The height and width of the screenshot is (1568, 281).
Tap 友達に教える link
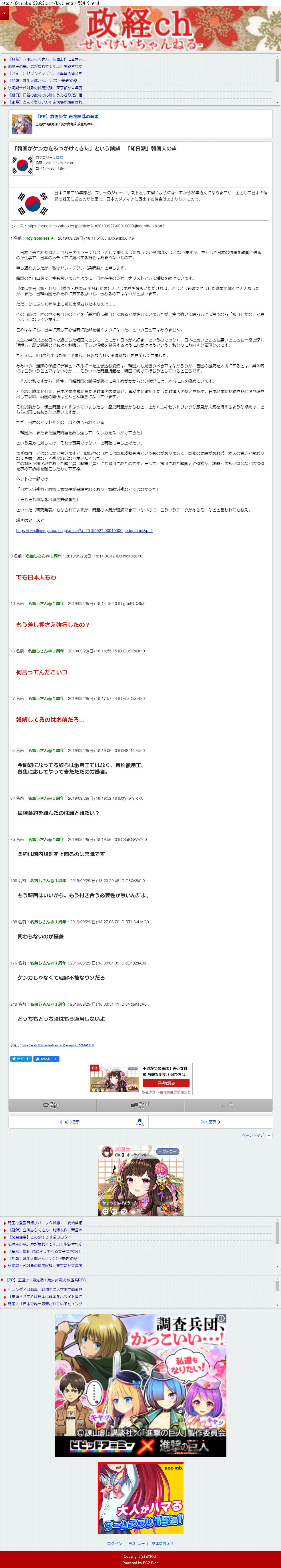[162, 1543]
